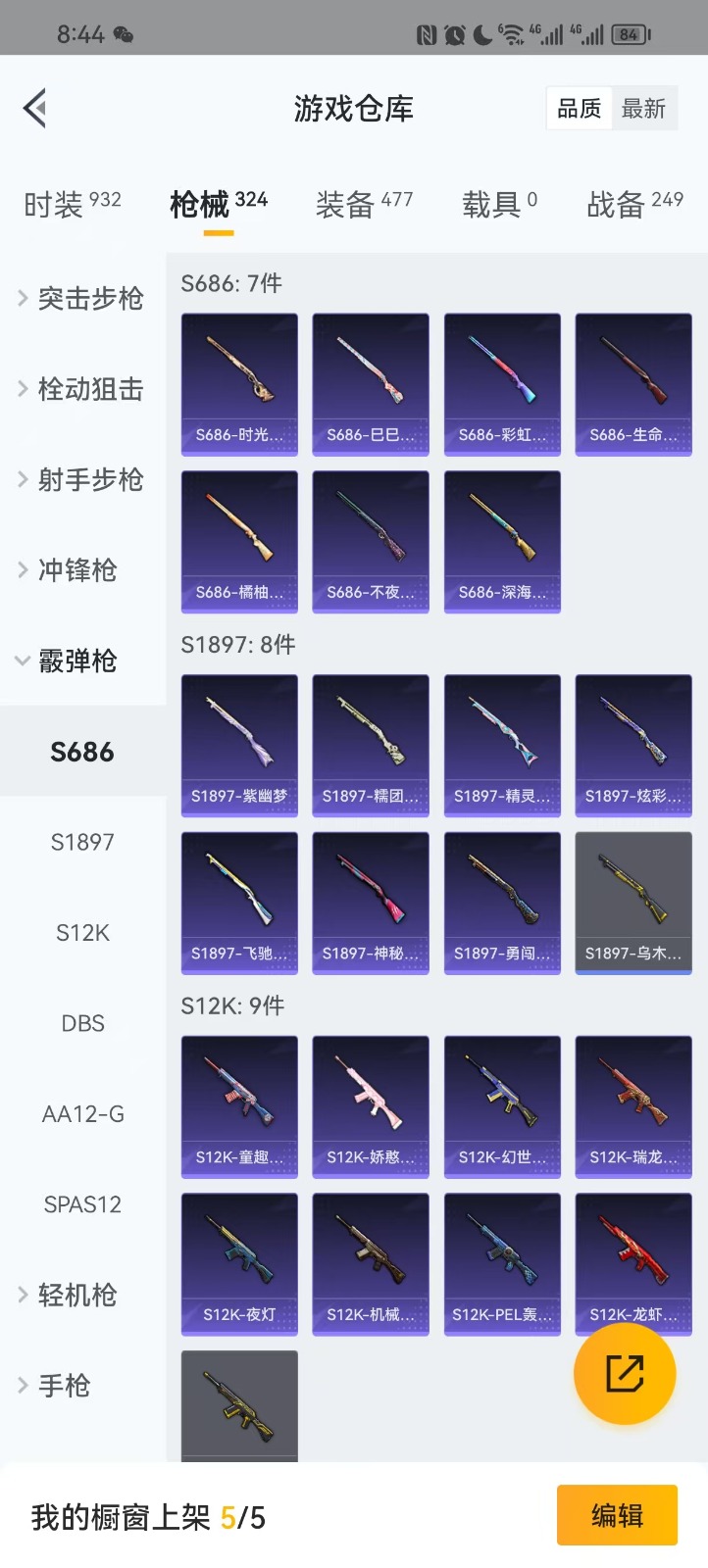Go back using the top-left arrow
Viewport: 708px width, 1568px height.
click(35, 108)
